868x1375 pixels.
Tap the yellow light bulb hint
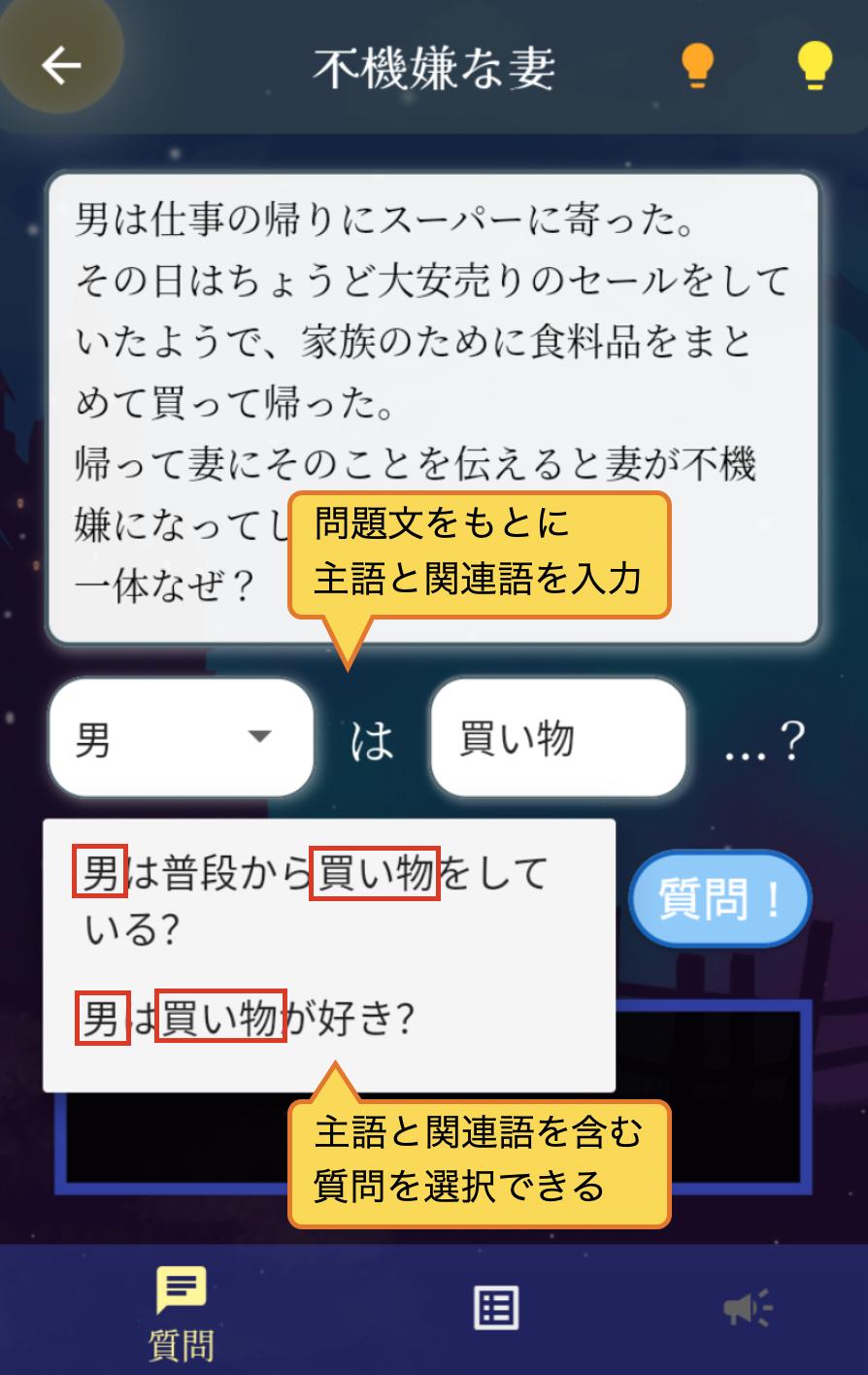click(815, 66)
